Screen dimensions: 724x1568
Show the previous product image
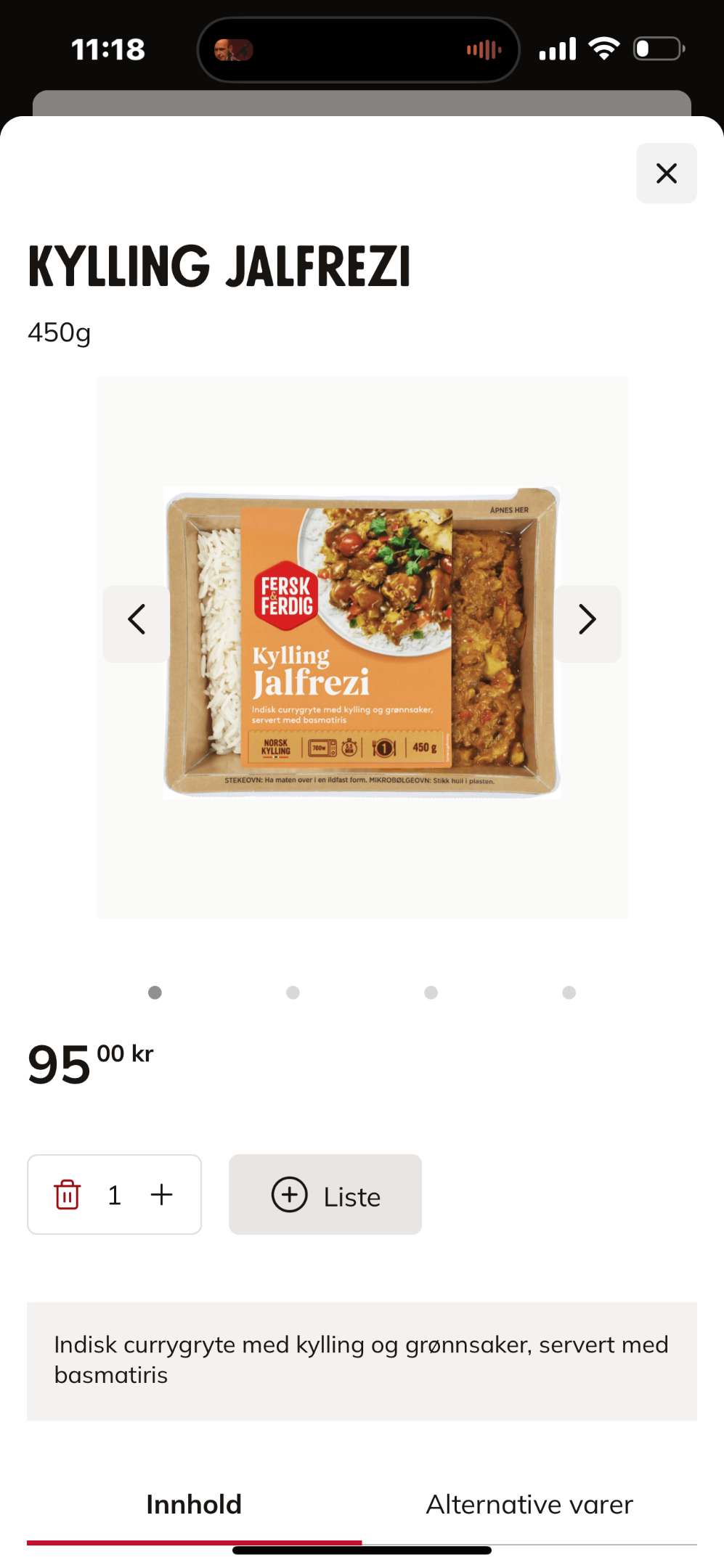(137, 620)
